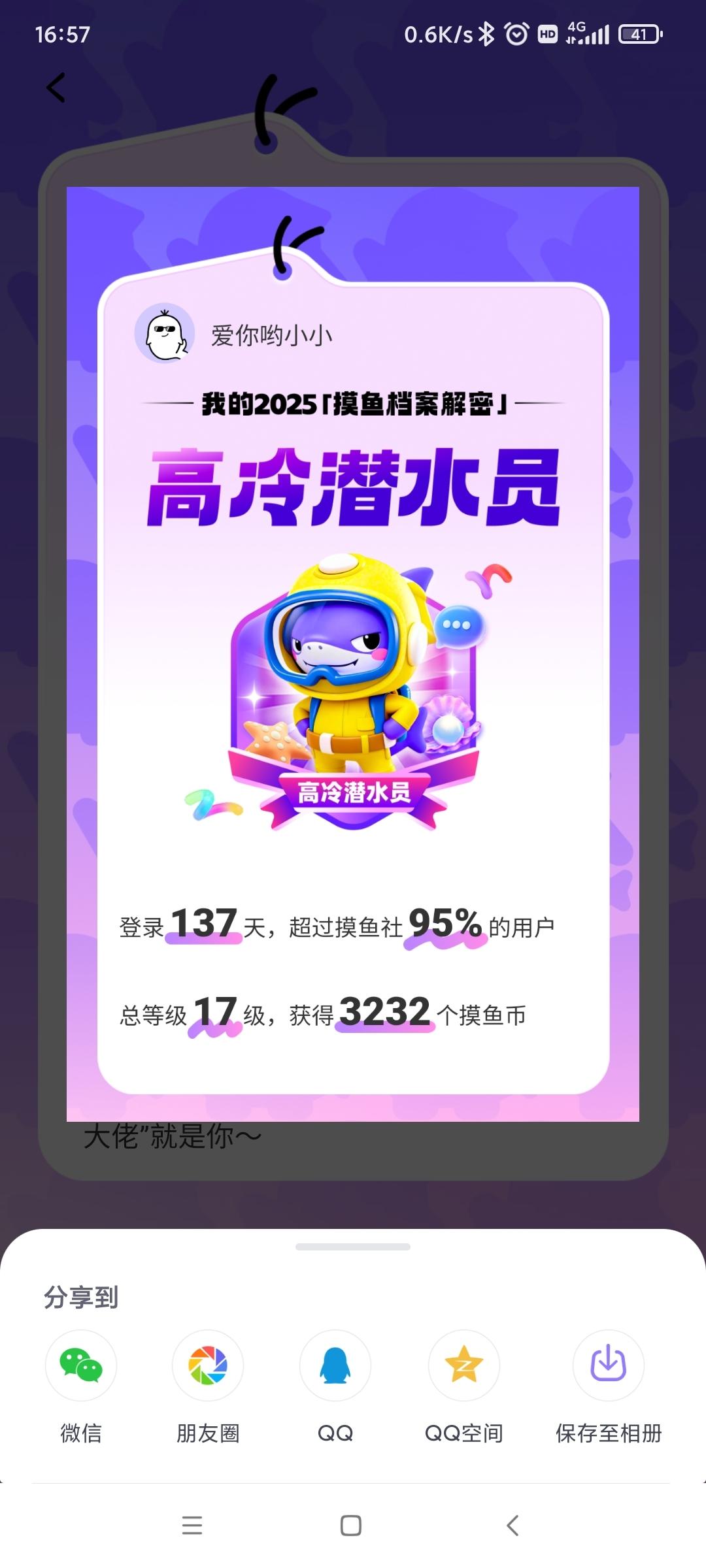Share to QQ空间 (Qzone)
The height and width of the screenshot is (1568, 706).
coord(464,1365)
